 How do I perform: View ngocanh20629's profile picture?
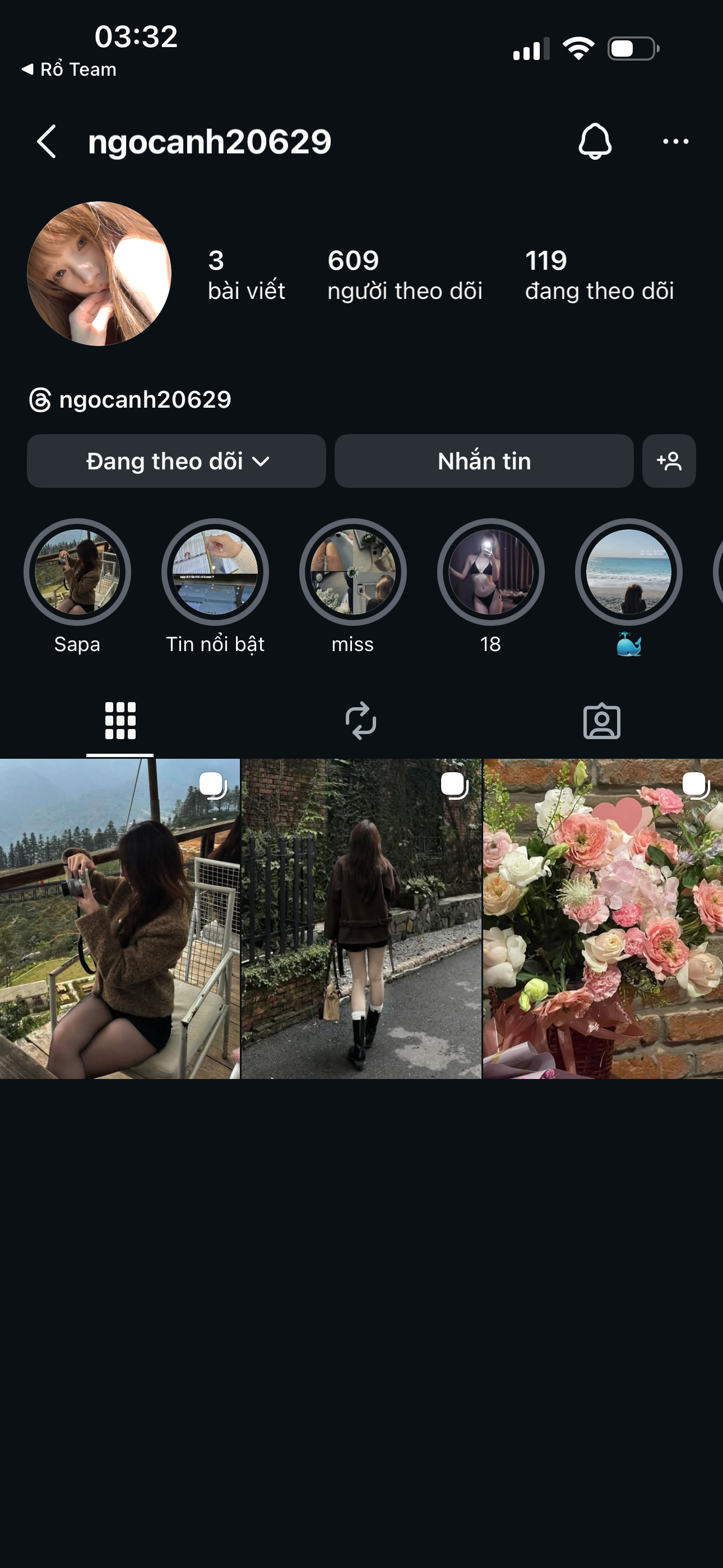click(x=99, y=274)
